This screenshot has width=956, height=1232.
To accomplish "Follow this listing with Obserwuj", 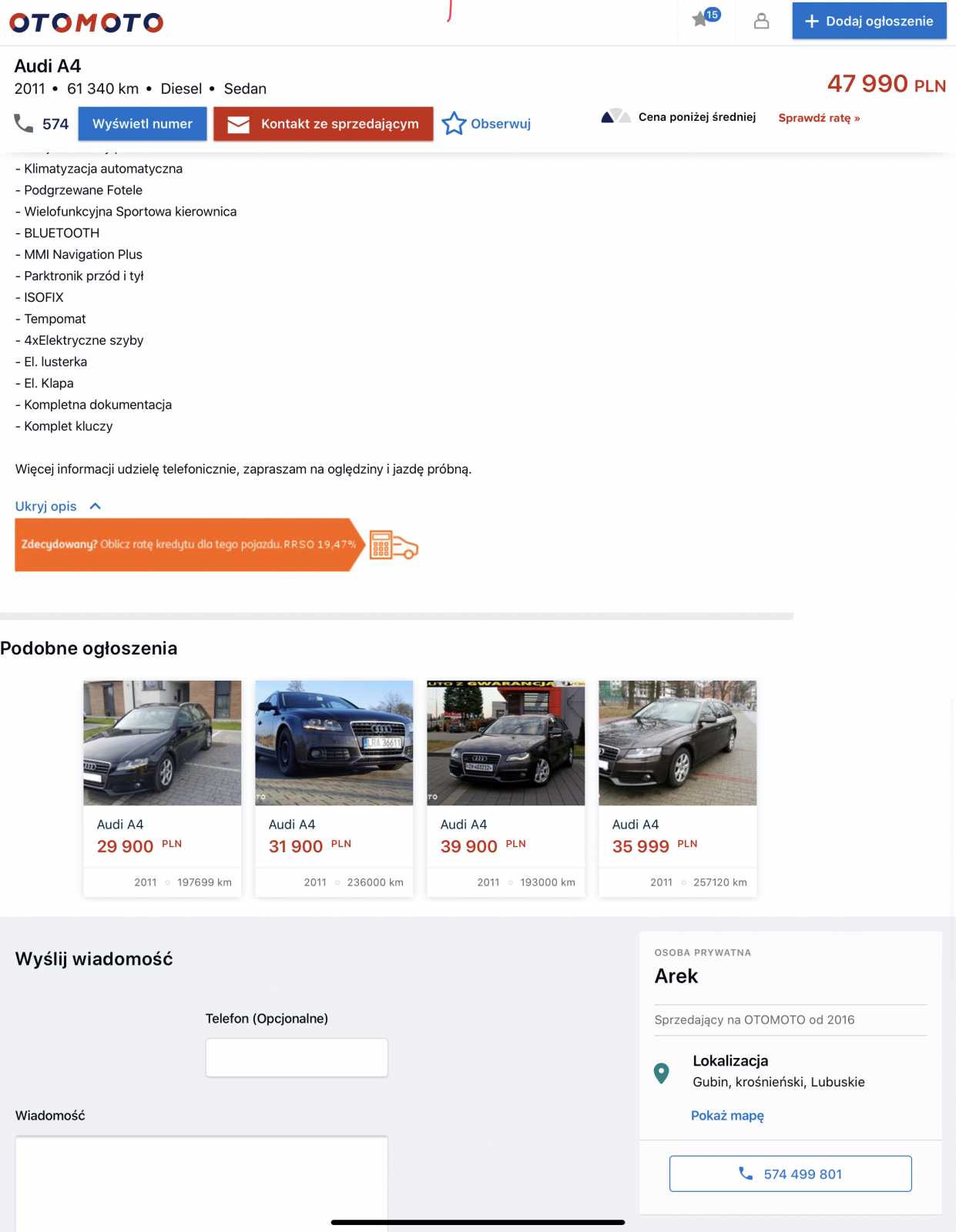I will click(487, 123).
